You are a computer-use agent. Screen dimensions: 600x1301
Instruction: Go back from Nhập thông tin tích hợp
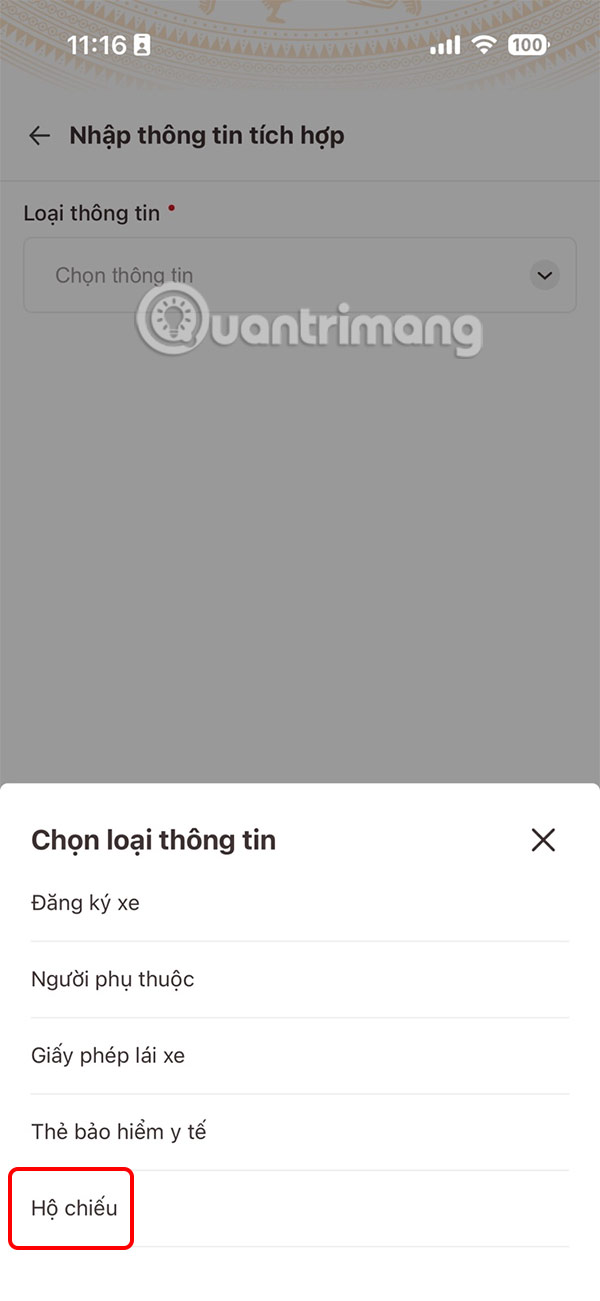click(40, 136)
